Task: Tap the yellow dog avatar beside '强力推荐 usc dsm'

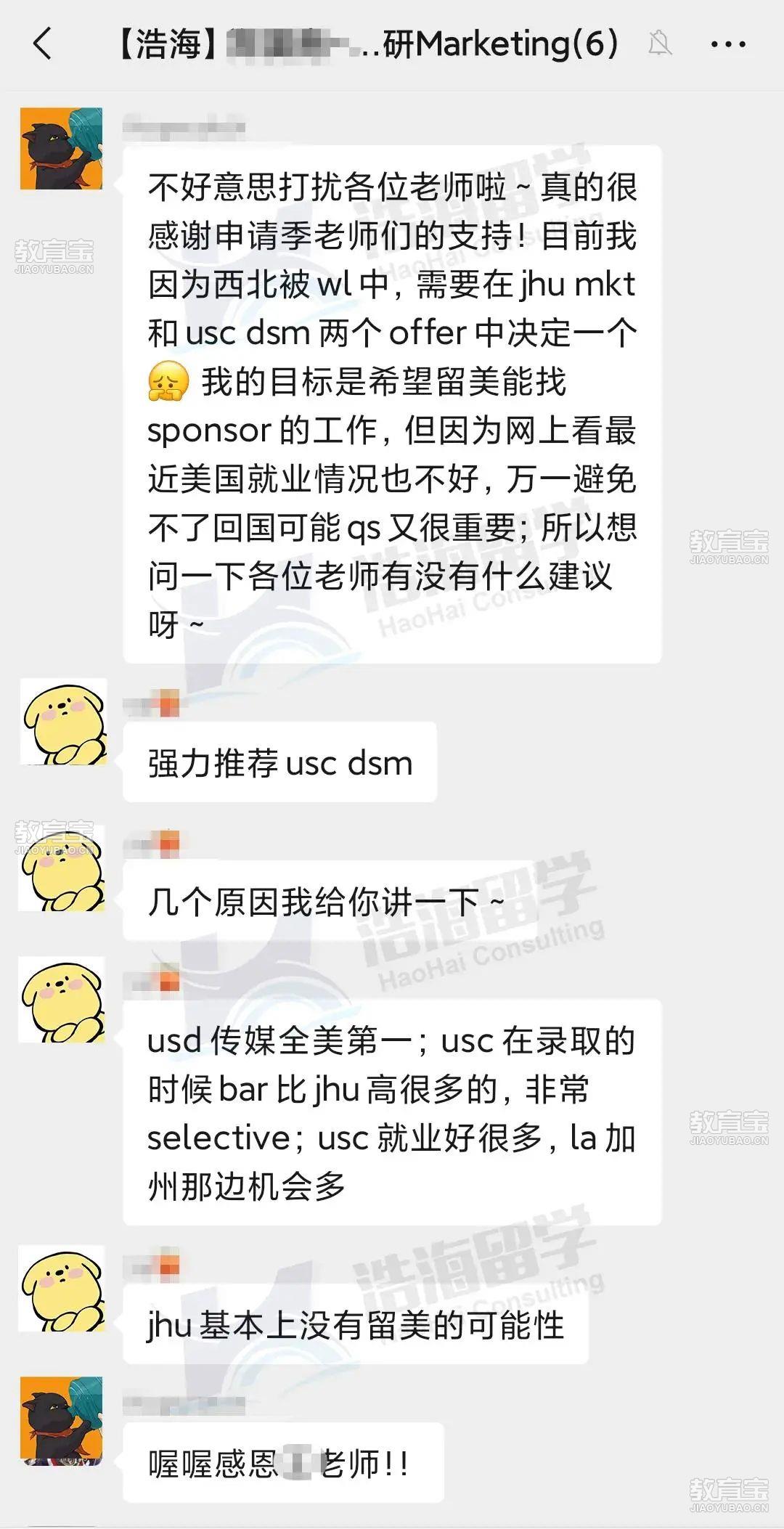Action: pos(63,722)
